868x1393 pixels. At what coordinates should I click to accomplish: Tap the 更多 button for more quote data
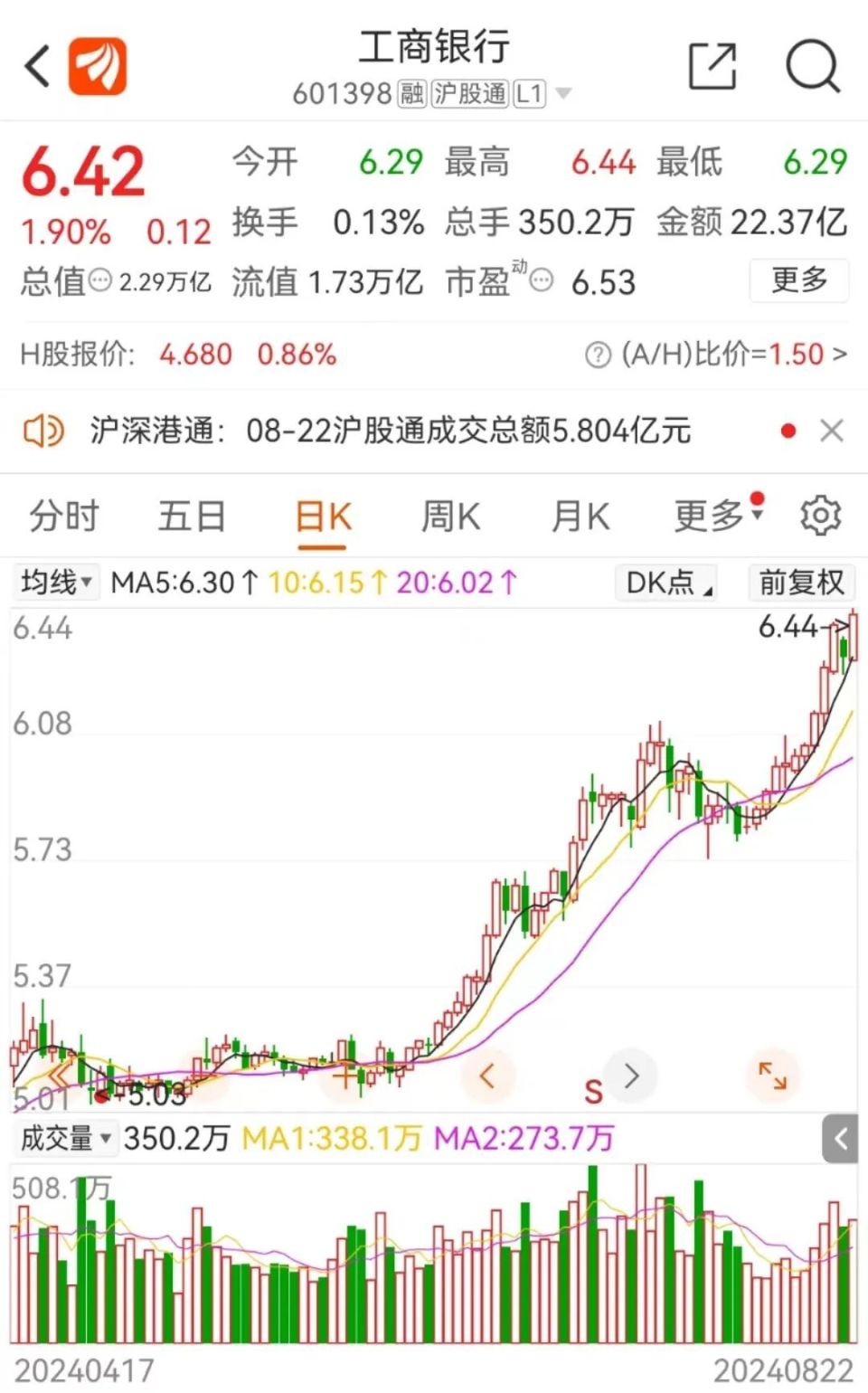click(x=799, y=280)
